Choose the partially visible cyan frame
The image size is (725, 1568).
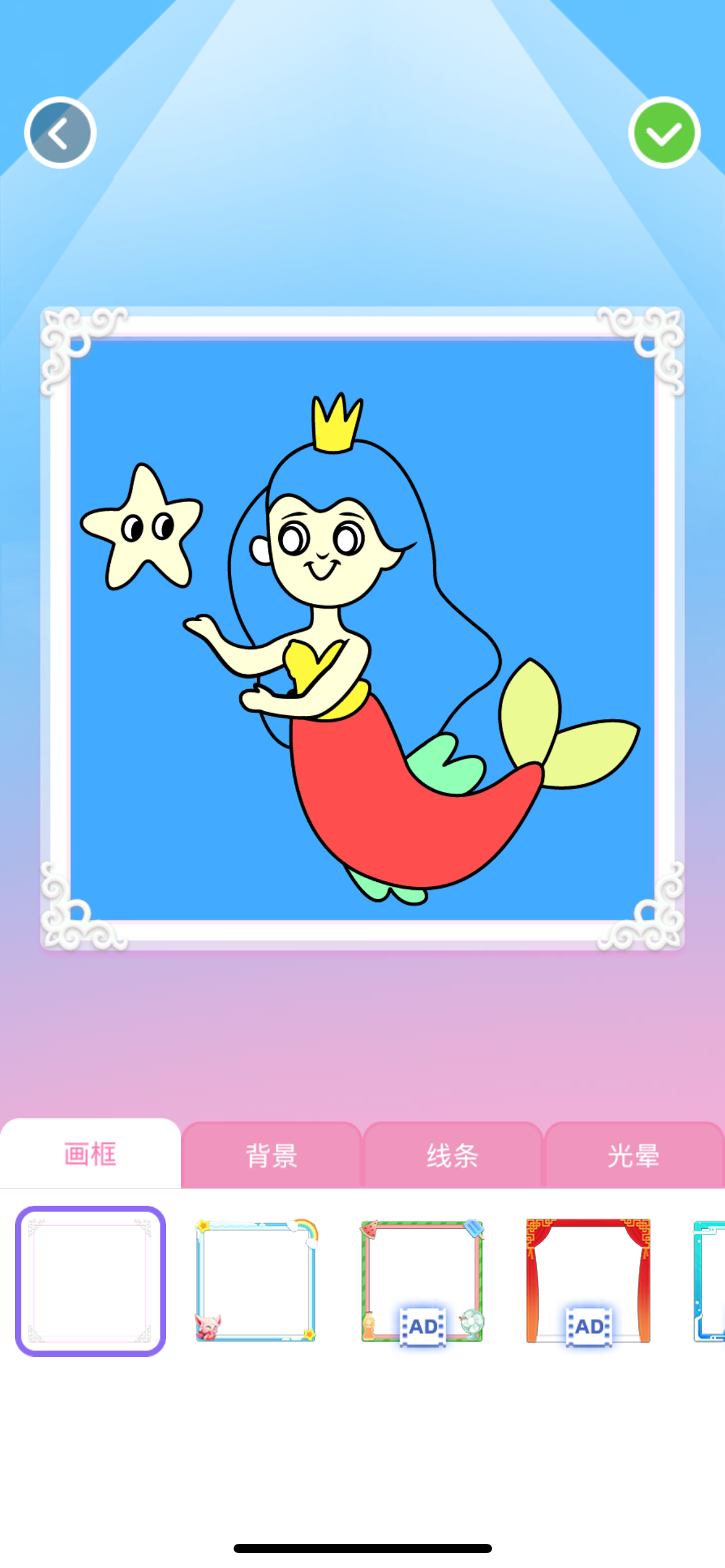[x=710, y=1281]
